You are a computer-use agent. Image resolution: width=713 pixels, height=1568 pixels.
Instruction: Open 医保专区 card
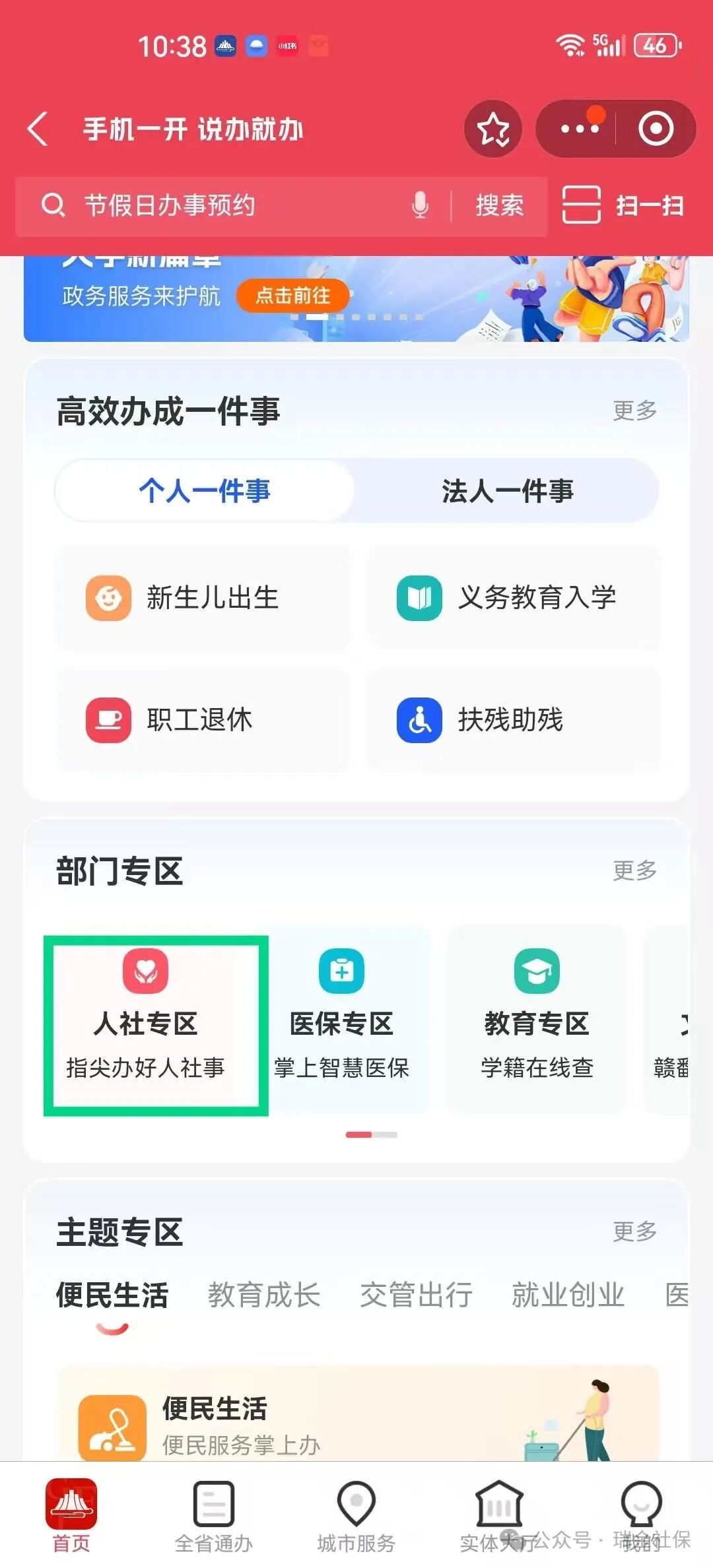[341, 1024]
